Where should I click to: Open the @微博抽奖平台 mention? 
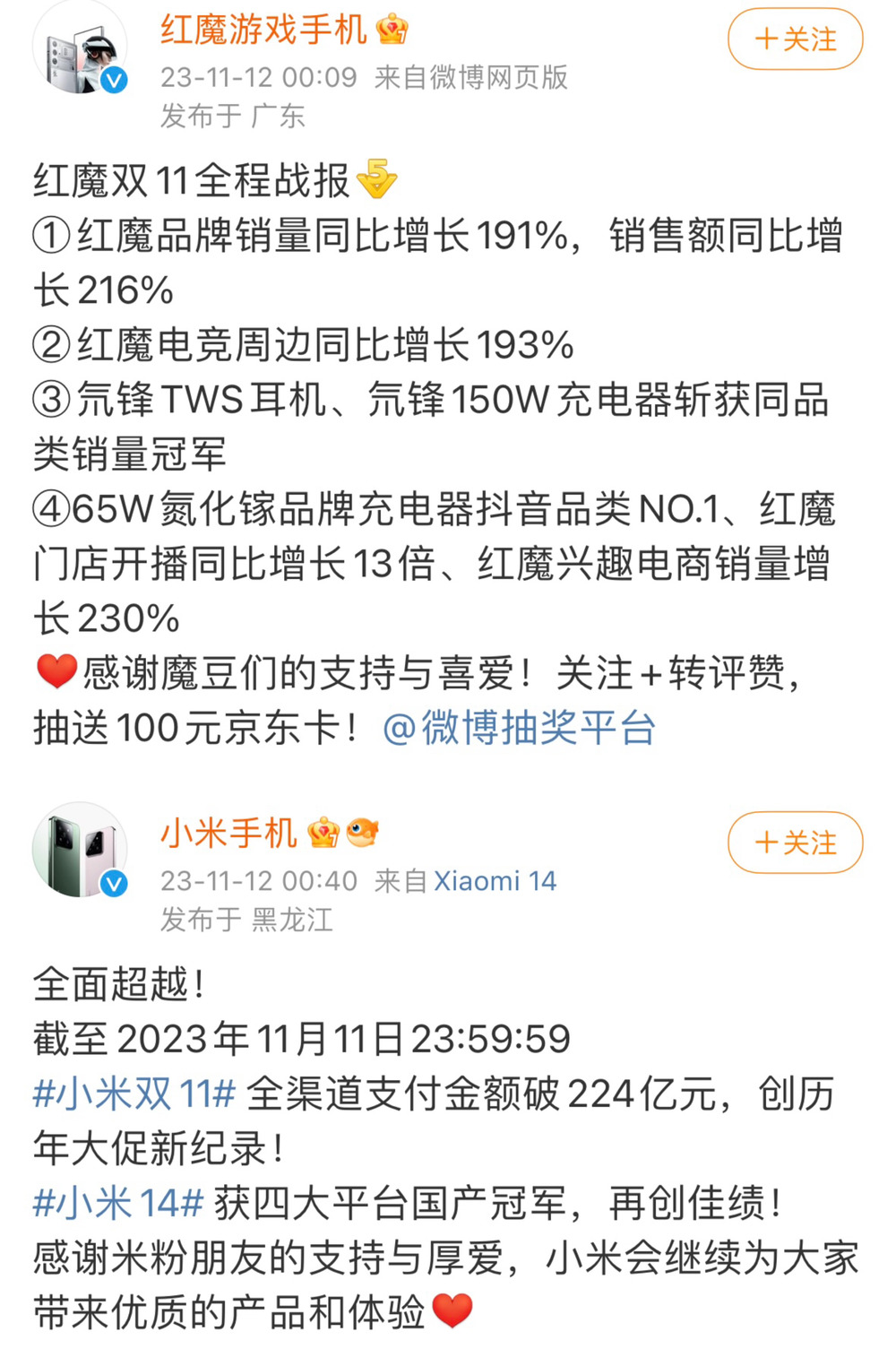point(520,728)
